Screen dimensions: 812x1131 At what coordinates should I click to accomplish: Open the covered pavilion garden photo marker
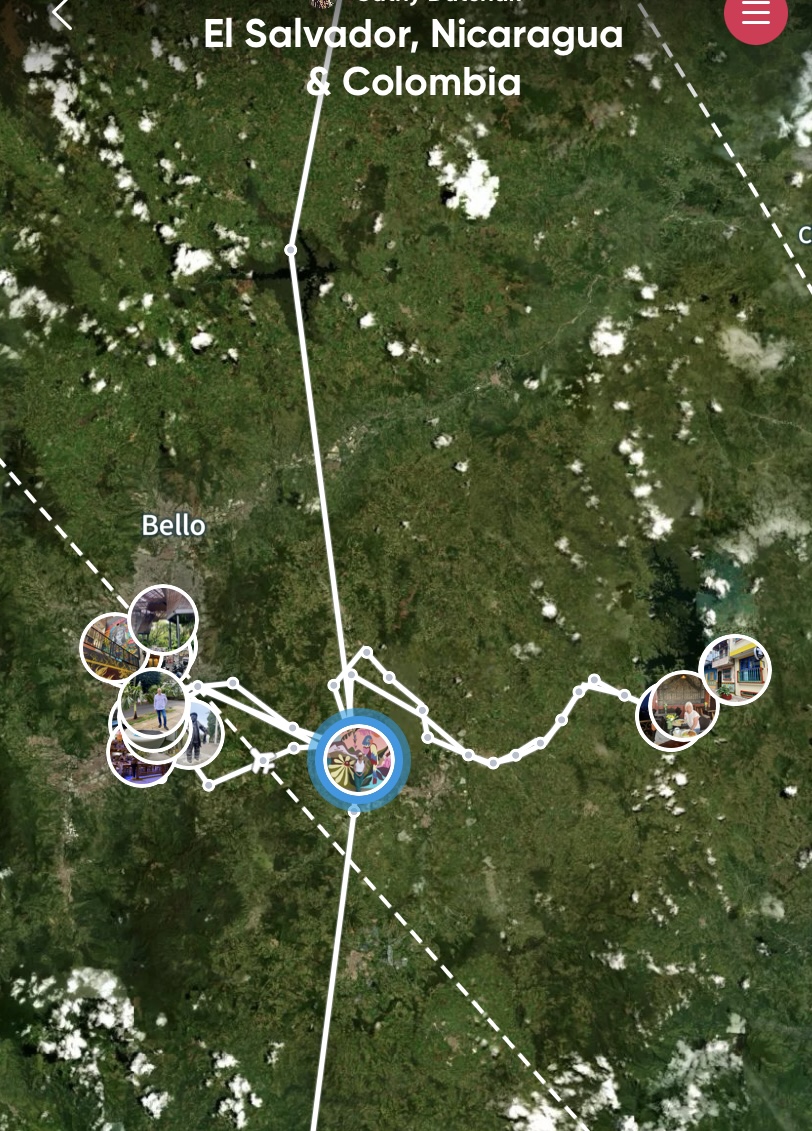165,613
